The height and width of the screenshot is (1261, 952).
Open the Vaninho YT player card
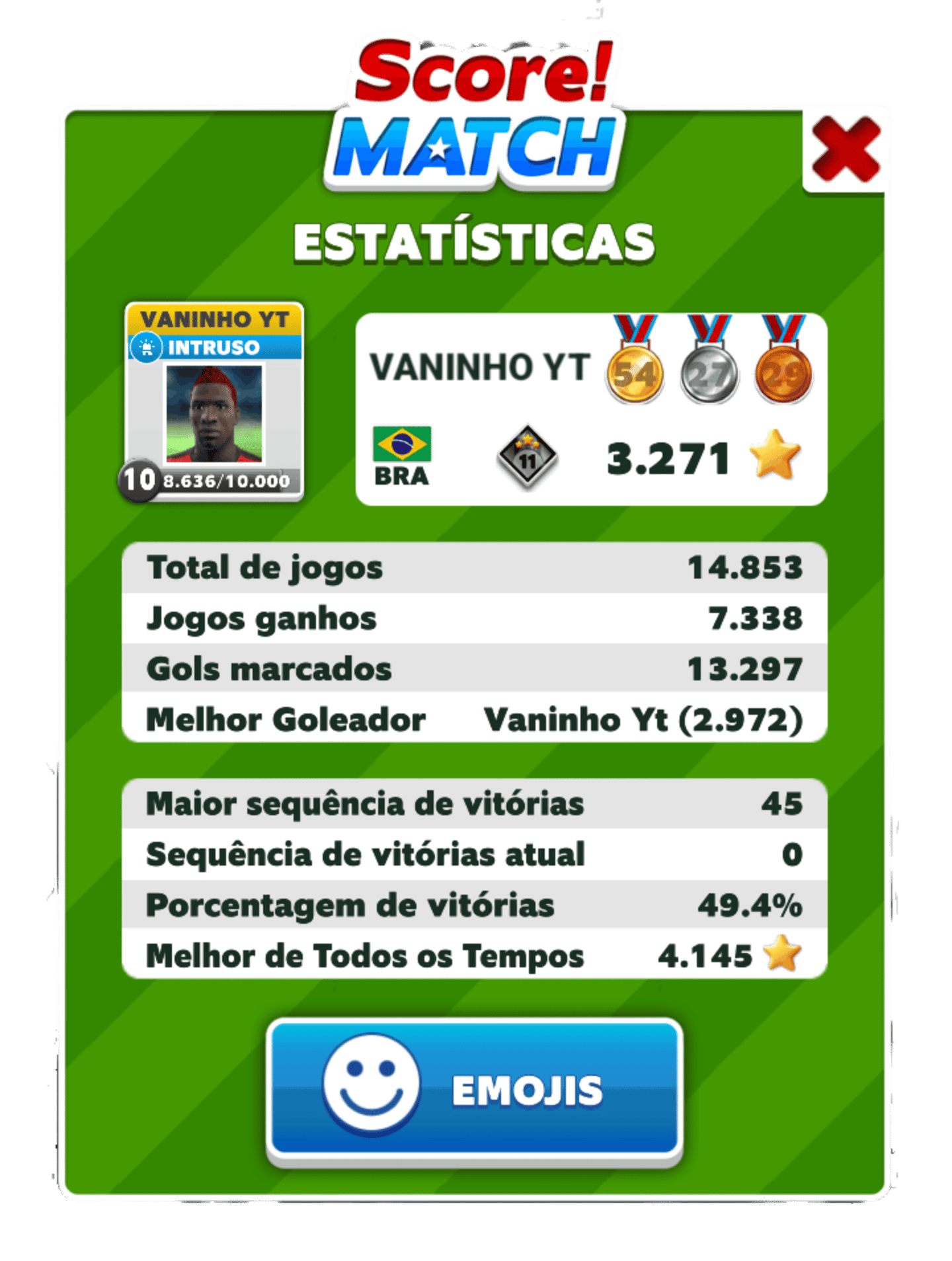[x=214, y=401]
